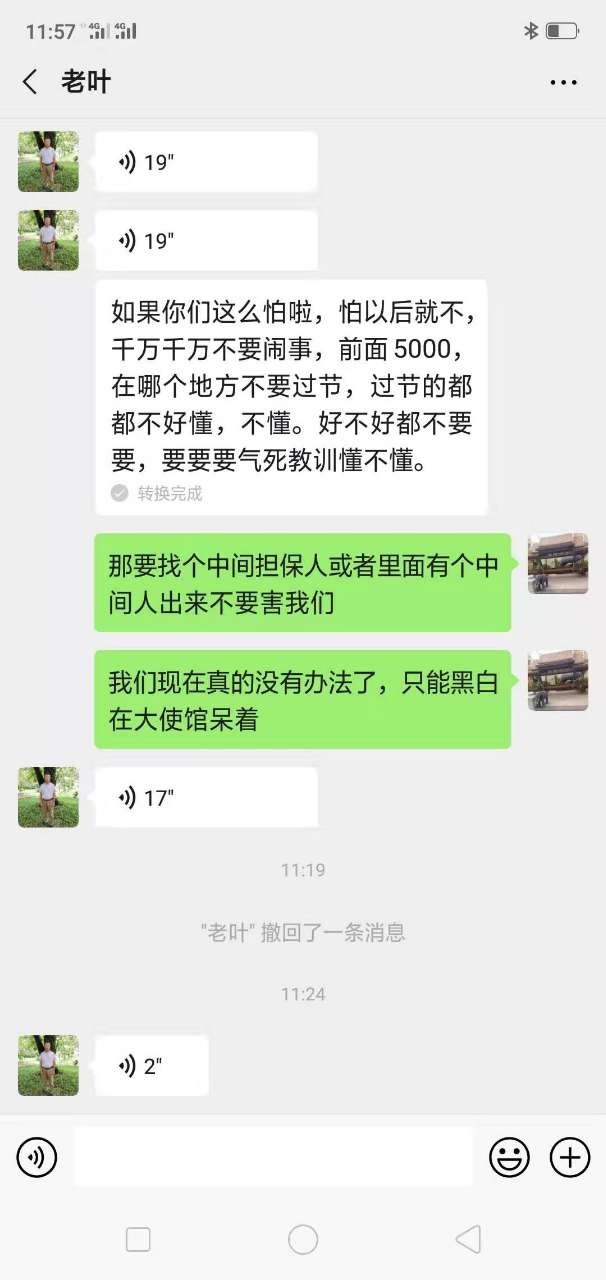
Task: Tap your avatar next to 那要找个中间担保人 message
Action: click(557, 563)
